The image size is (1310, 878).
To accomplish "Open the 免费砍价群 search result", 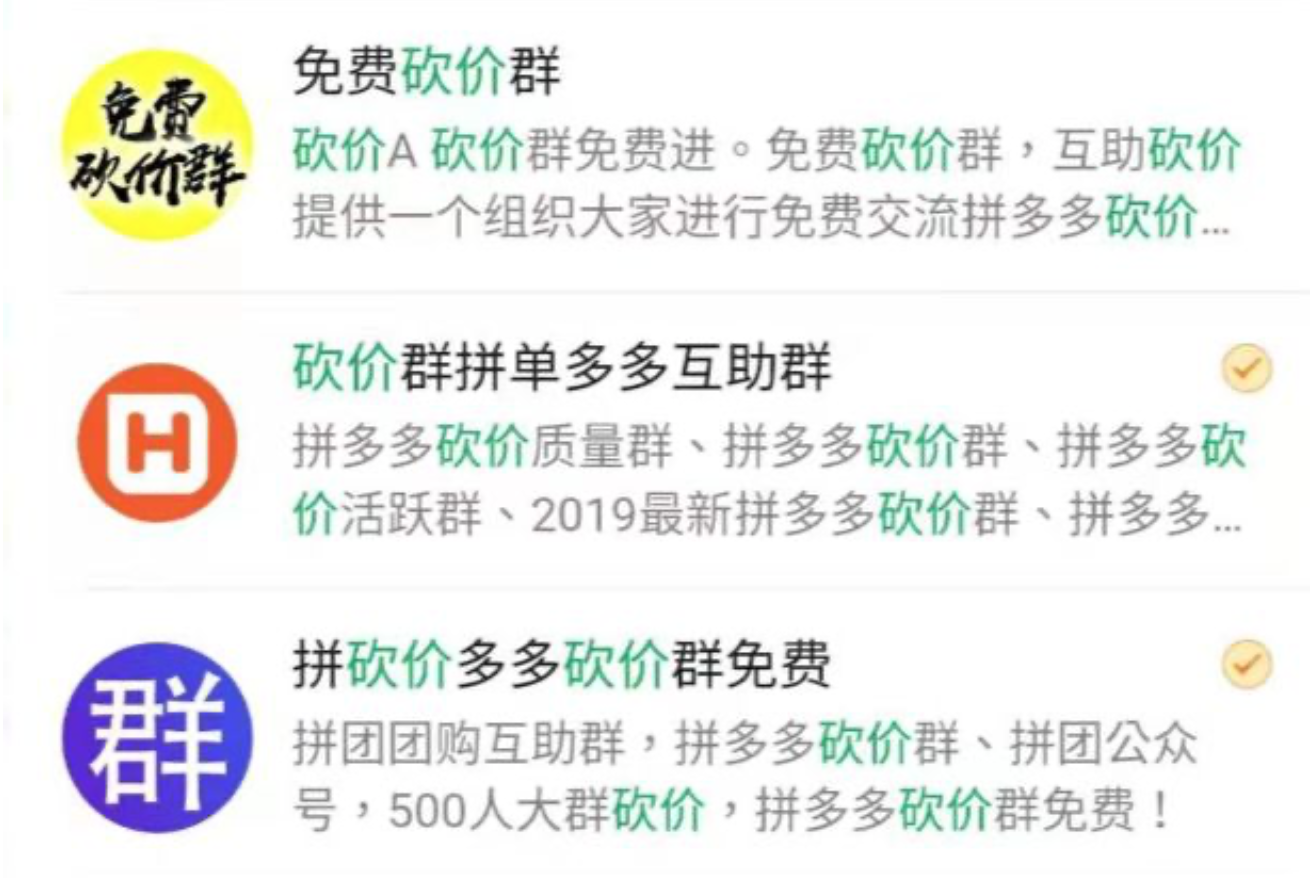I will click(427, 76).
